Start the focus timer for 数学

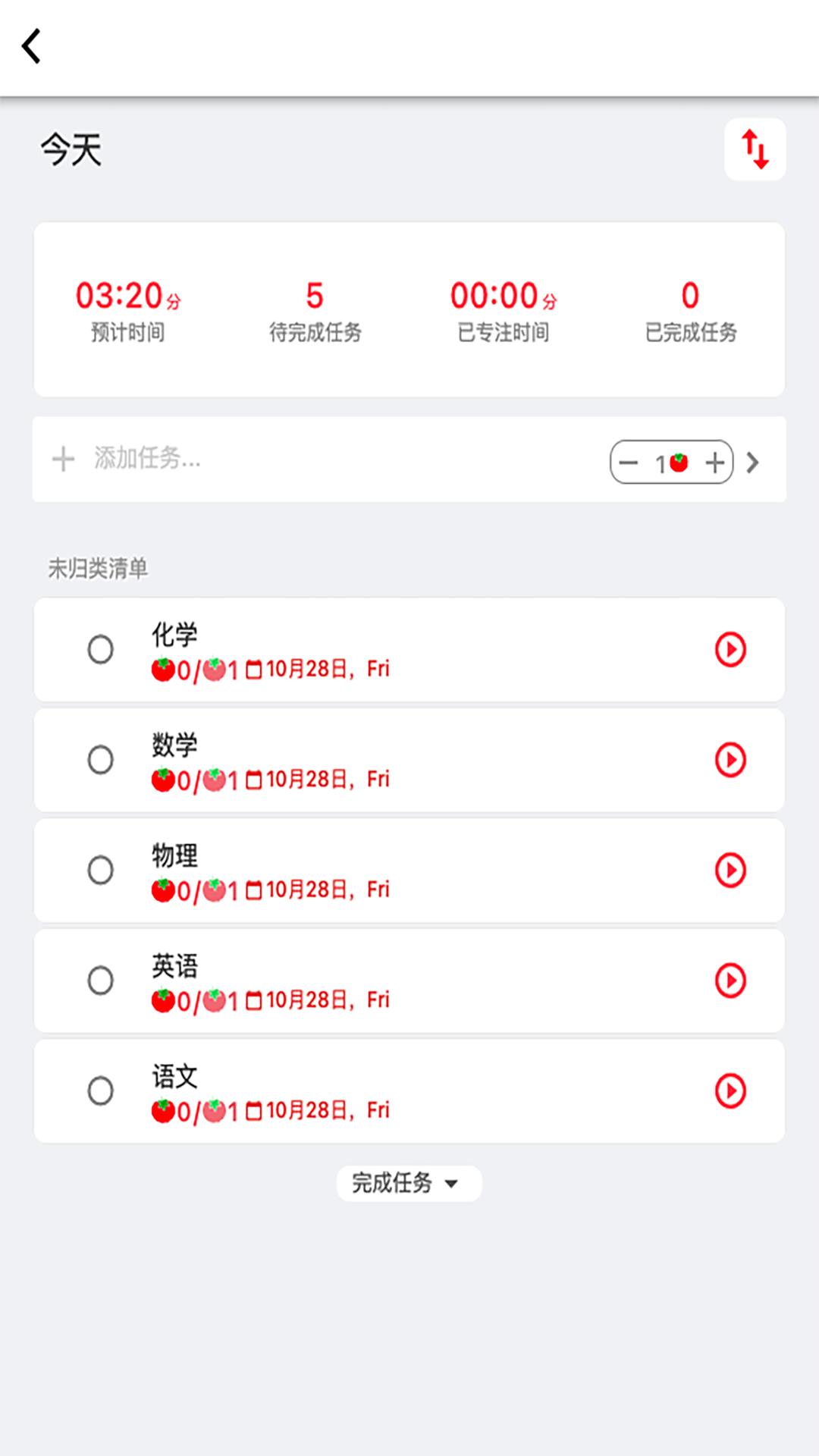(x=731, y=760)
